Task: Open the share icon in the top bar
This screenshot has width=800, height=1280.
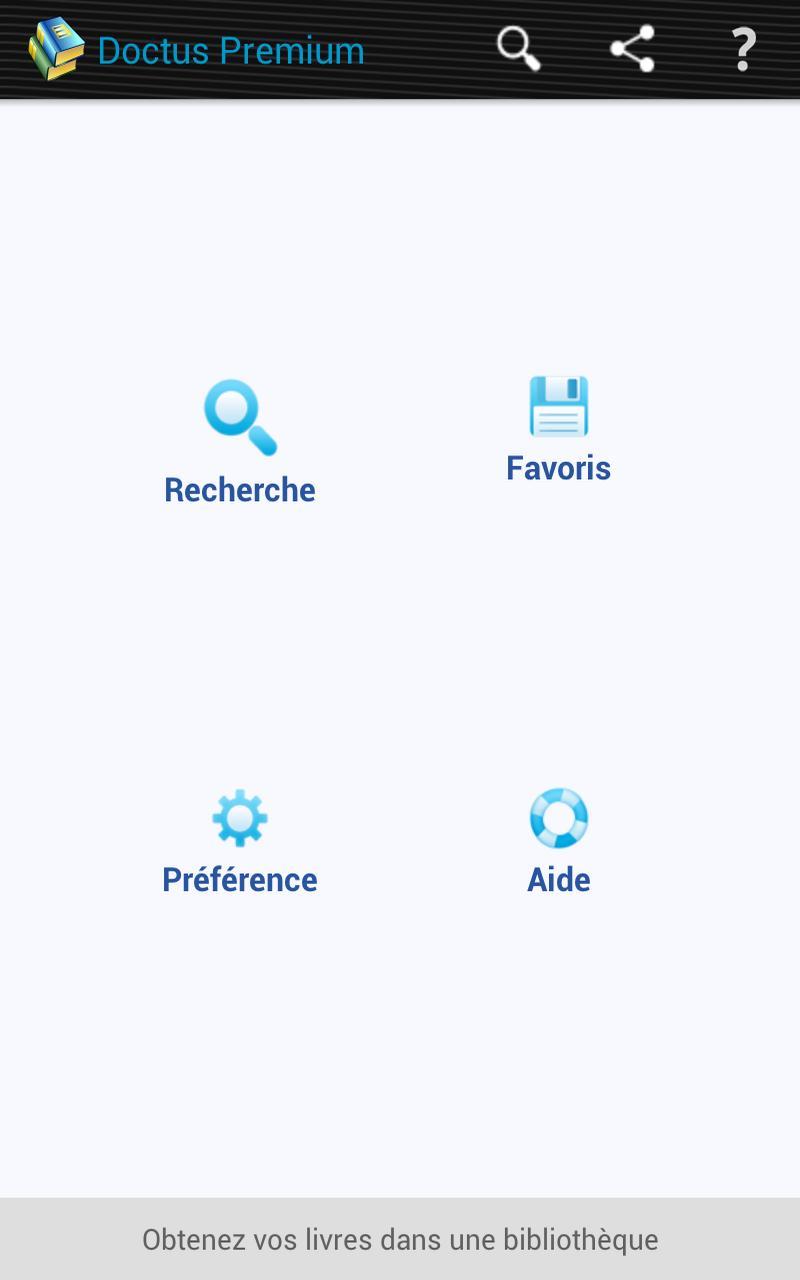Action: point(630,47)
